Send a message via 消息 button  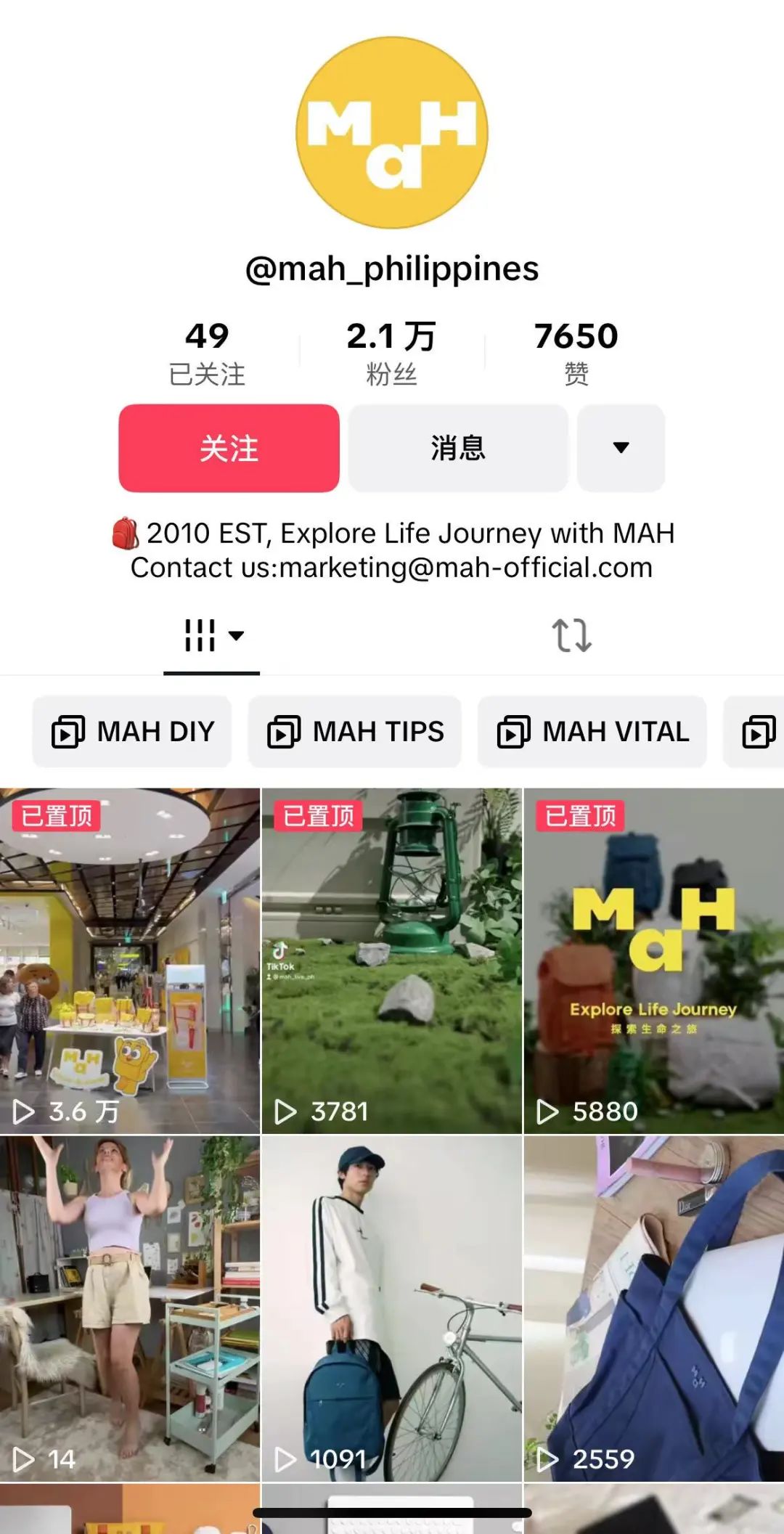[x=458, y=448]
